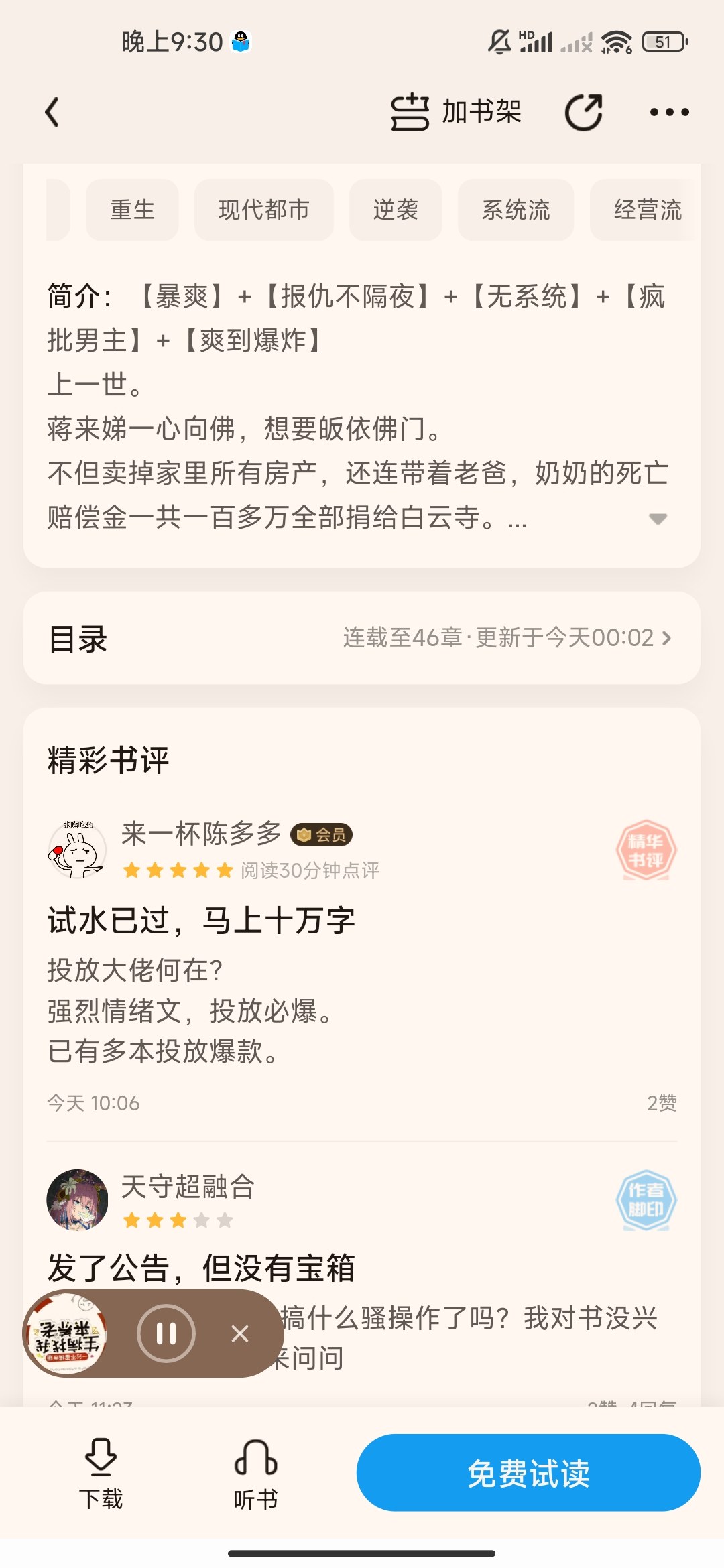Open 天守超融合's profile avatar
Viewport: 724px width, 1568px height.
tap(77, 1199)
